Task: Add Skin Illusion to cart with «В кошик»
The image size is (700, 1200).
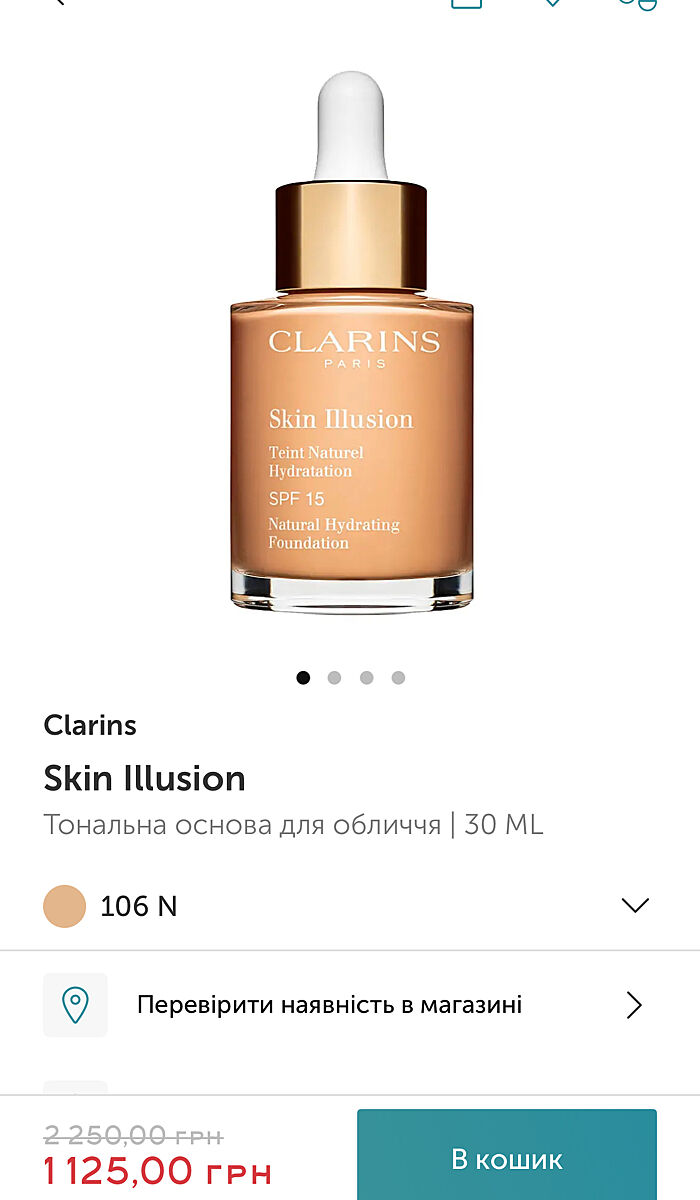Action: point(507,1159)
